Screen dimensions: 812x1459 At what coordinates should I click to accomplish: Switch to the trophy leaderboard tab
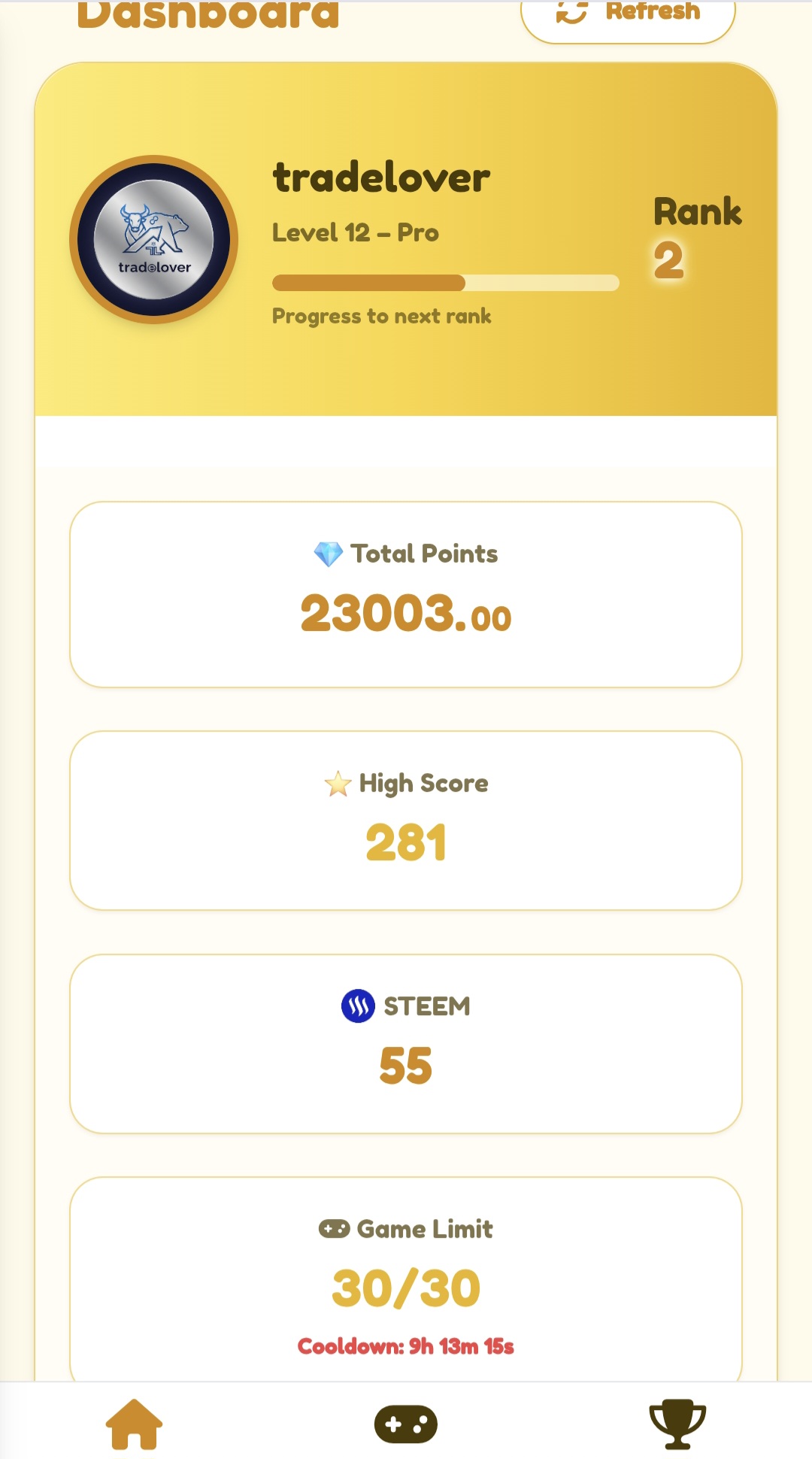click(677, 1424)
